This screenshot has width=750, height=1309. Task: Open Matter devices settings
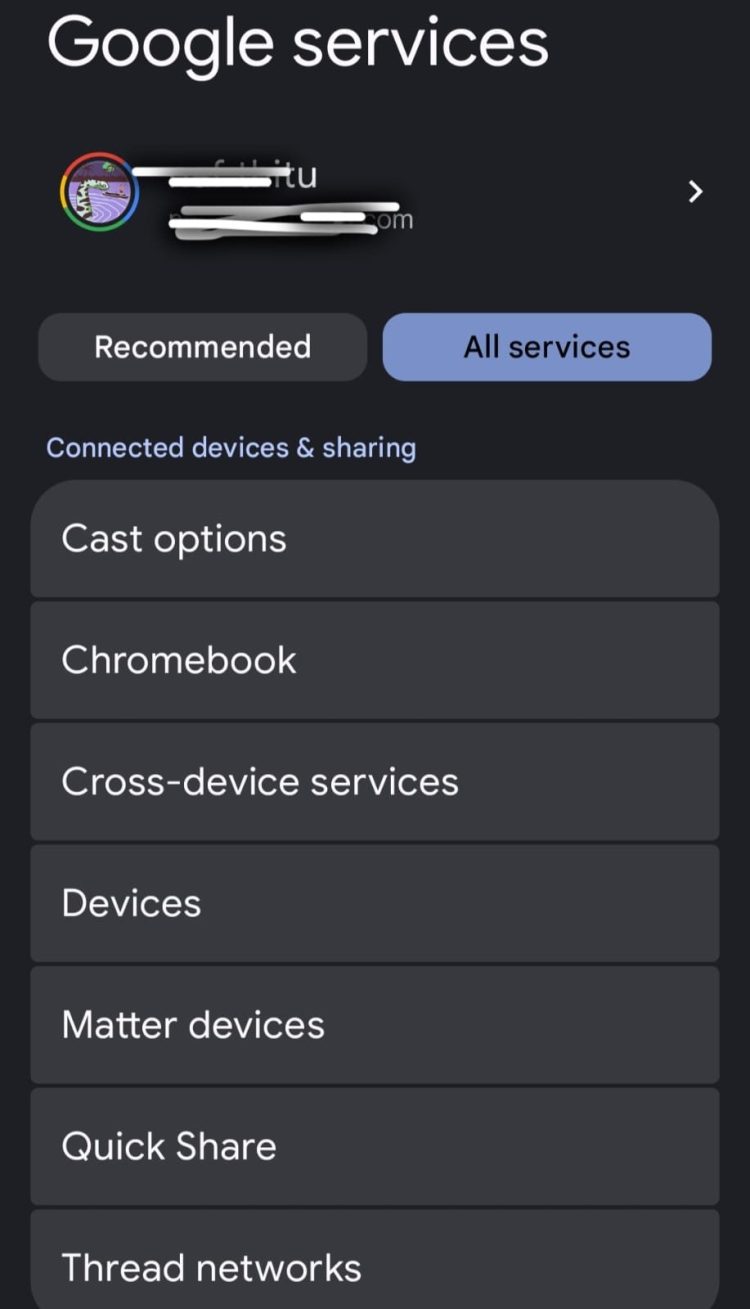(375, 1024)
